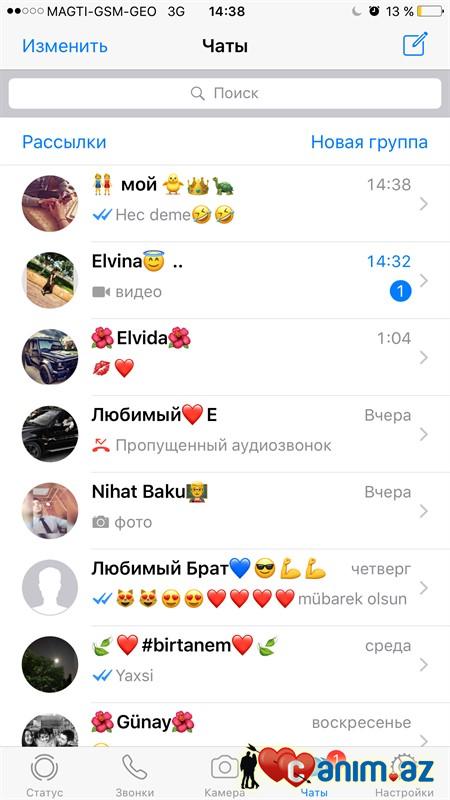Tap the Поиск search field
The image size is (450, 800).
pyautogui.click(x=225, y=93)
